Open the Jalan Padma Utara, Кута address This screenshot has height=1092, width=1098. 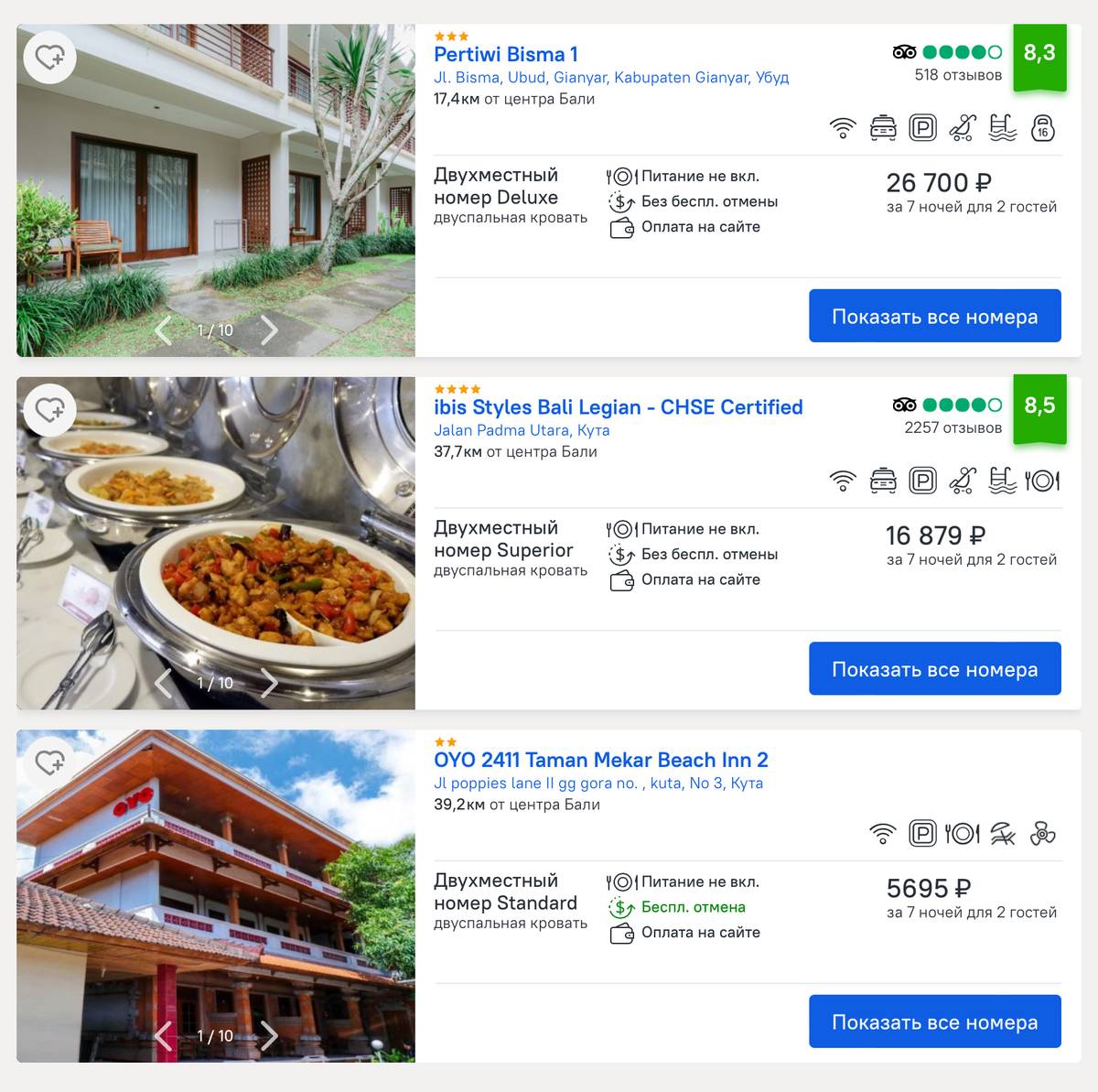tap(521, 430)
